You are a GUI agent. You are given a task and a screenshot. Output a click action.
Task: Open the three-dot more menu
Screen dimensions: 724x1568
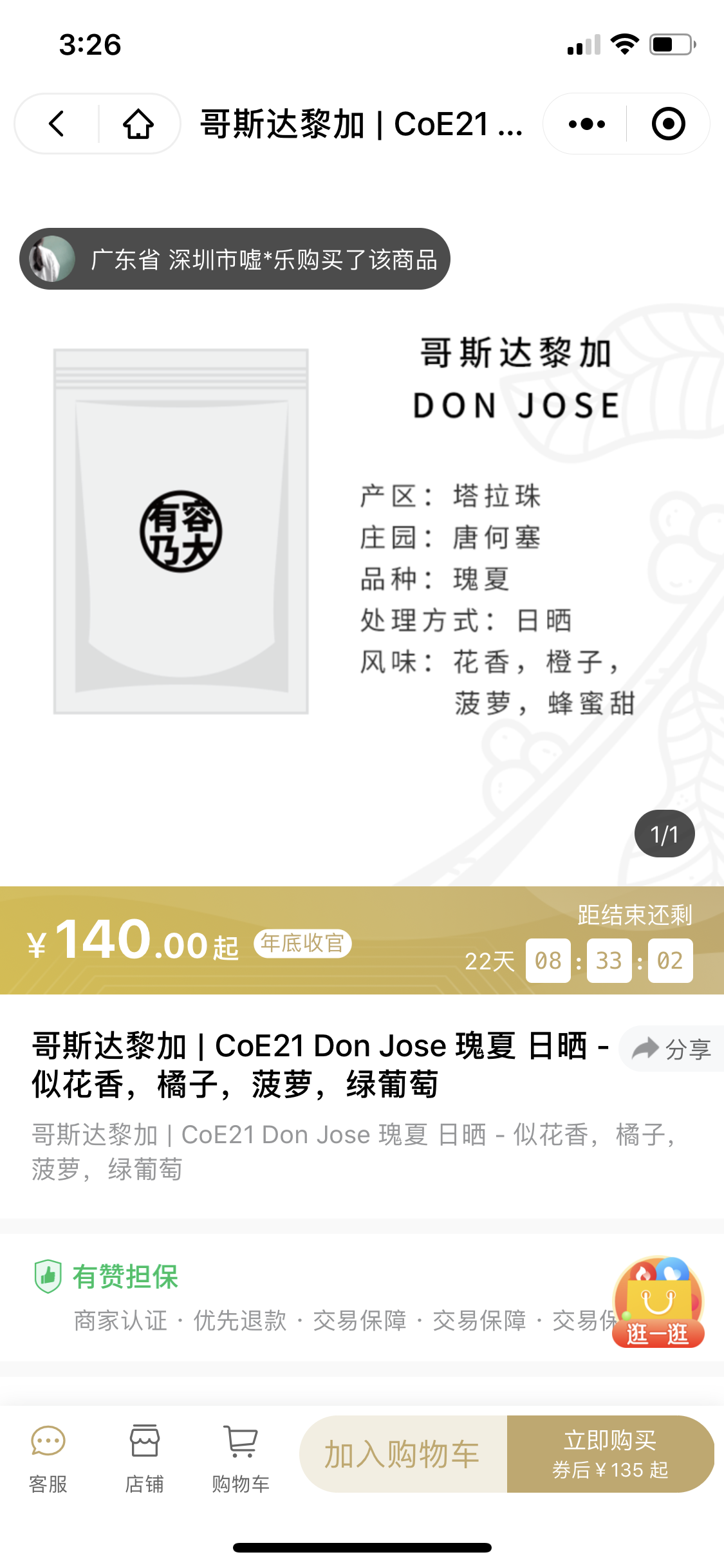click(586, 124)
